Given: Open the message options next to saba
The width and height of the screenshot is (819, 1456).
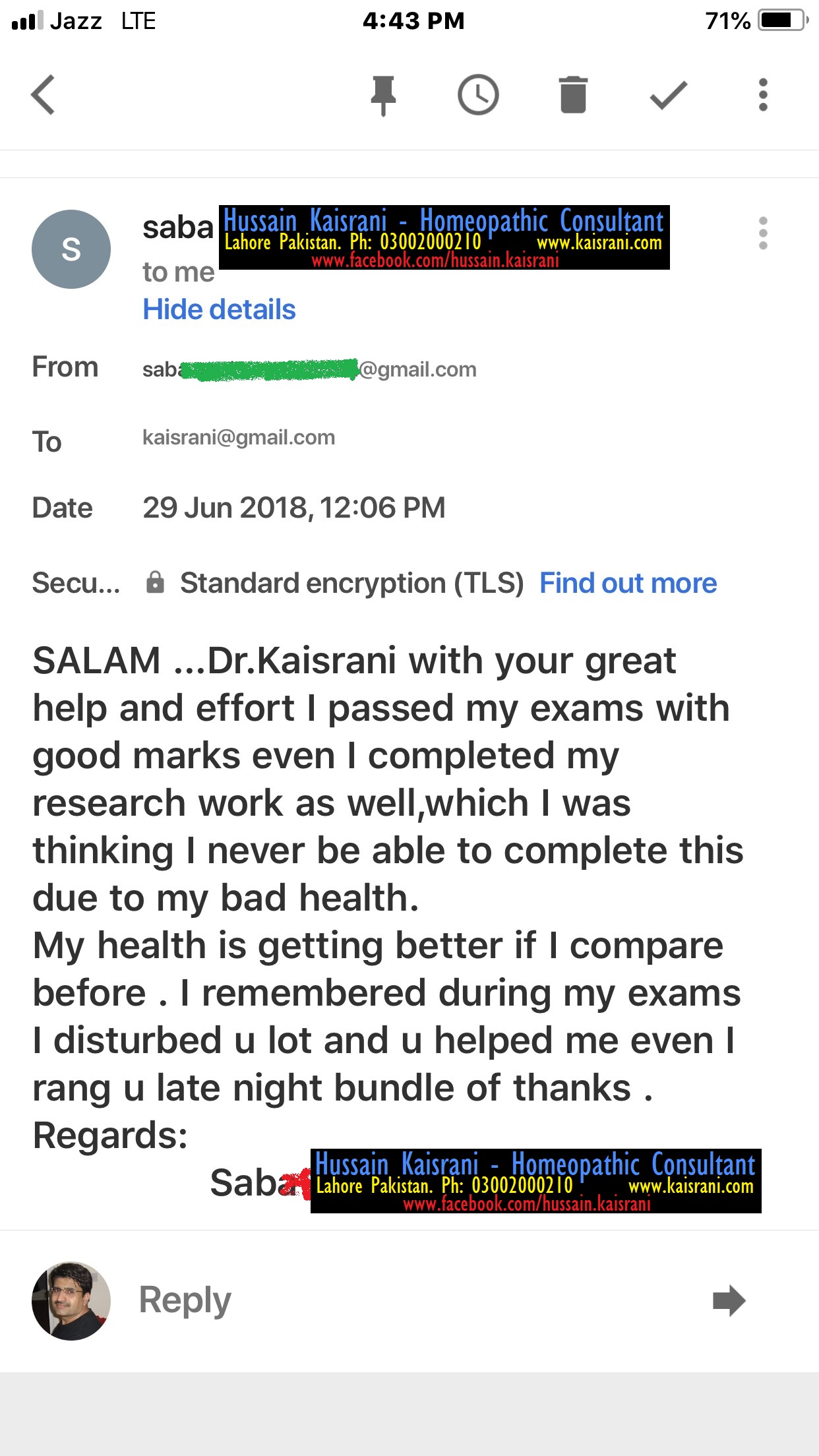Looking at the screenshot, I should [763, 233].
